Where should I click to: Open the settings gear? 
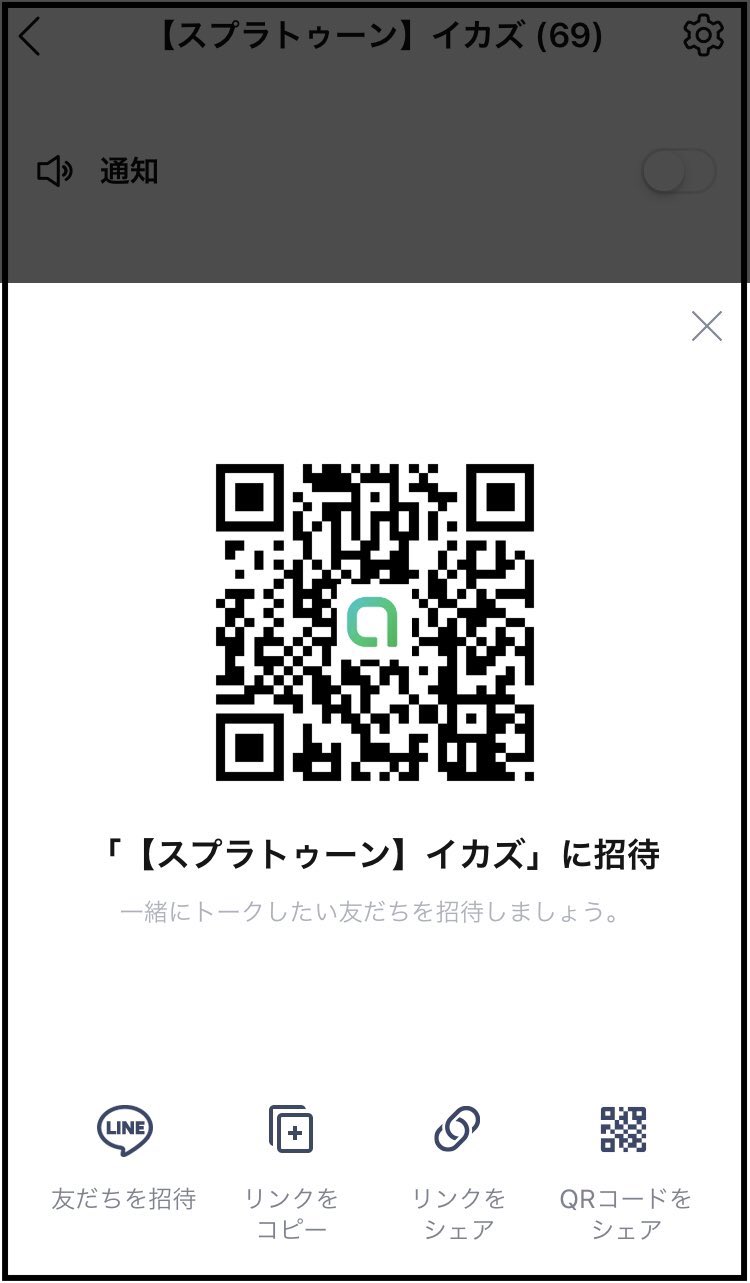click(x=703, y=37)
